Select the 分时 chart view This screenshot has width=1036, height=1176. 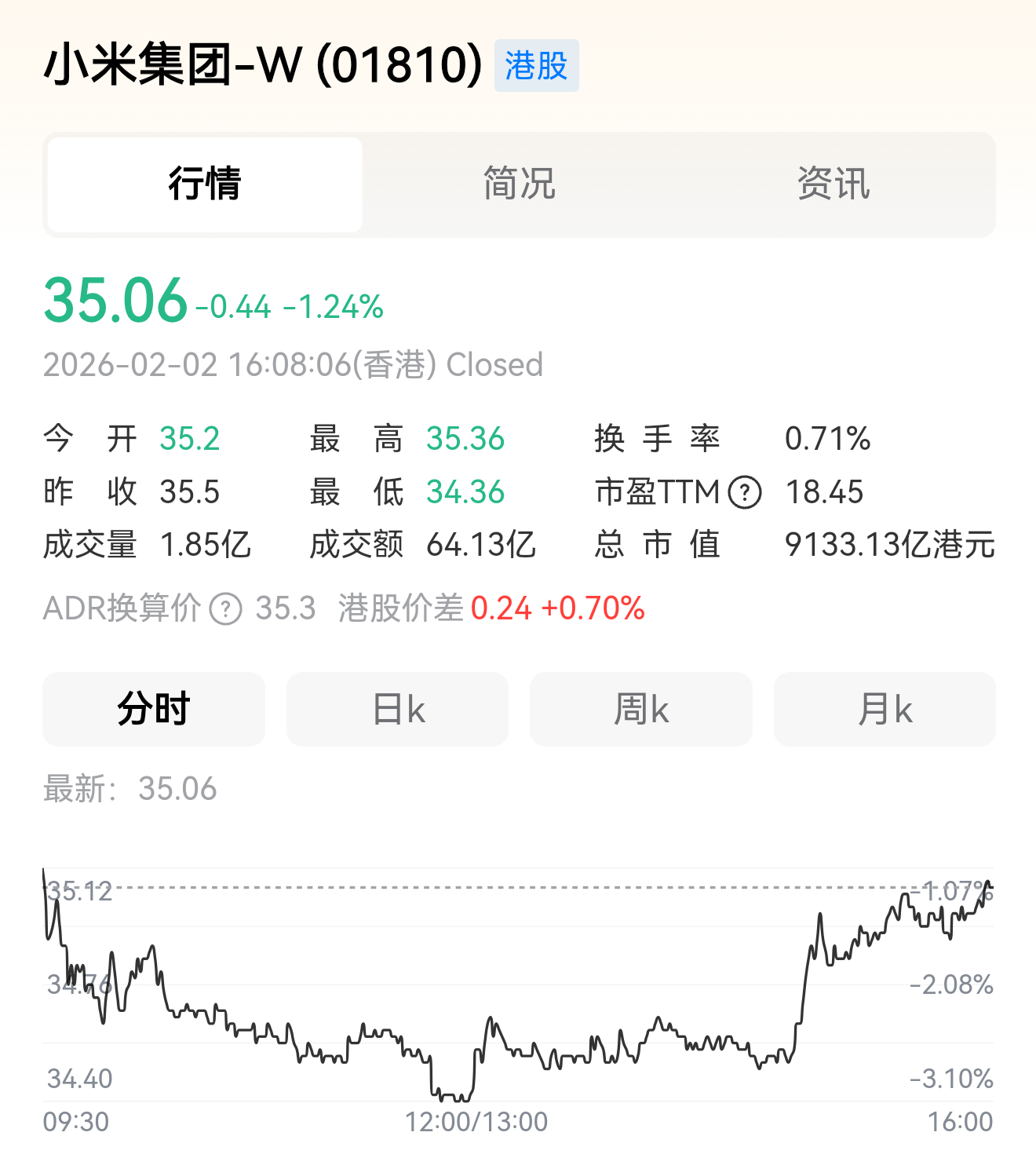tap(154, 709)
